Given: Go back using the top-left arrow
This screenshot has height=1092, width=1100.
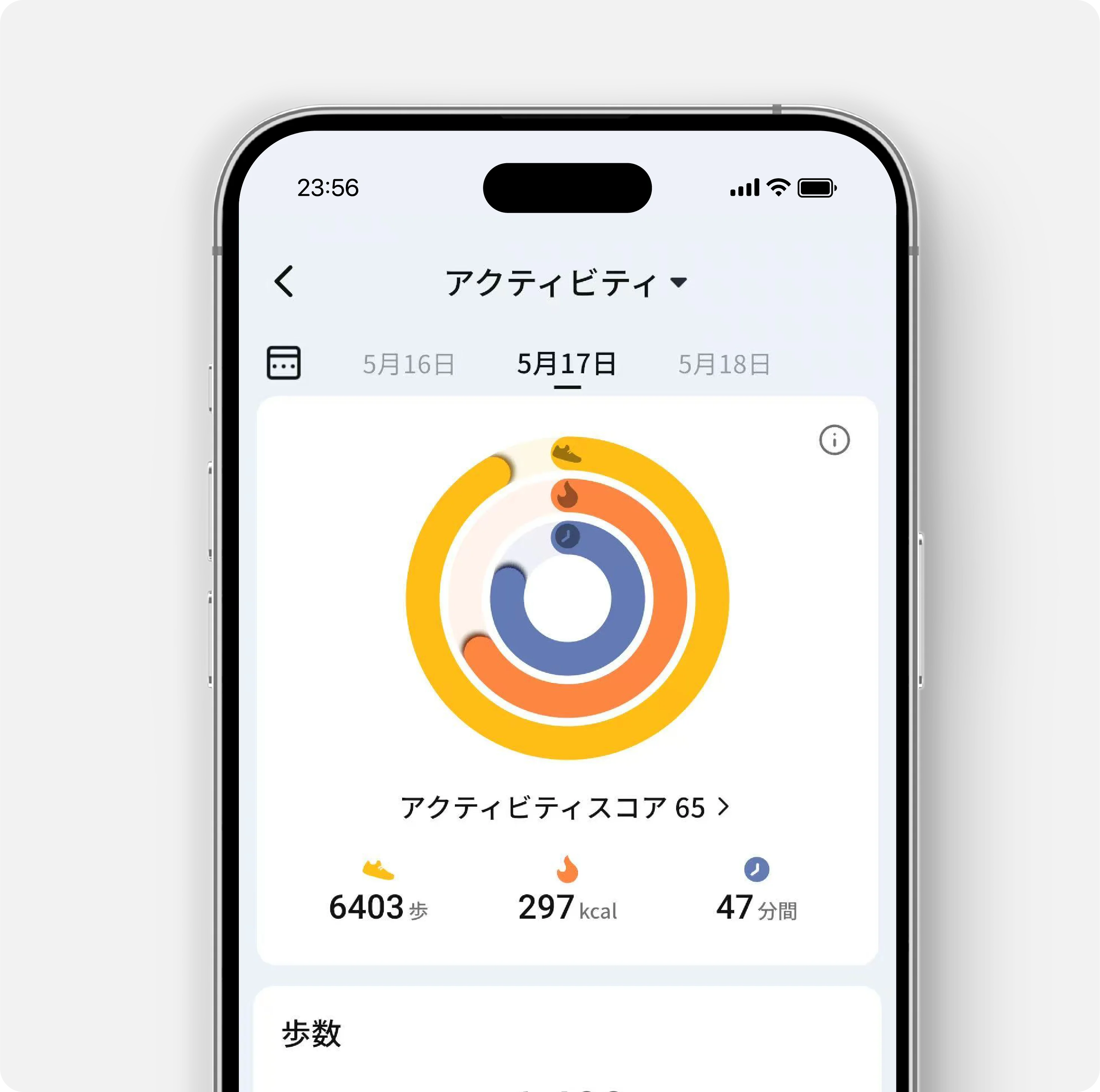Looking at the screenshot, I should pos(284,281).
